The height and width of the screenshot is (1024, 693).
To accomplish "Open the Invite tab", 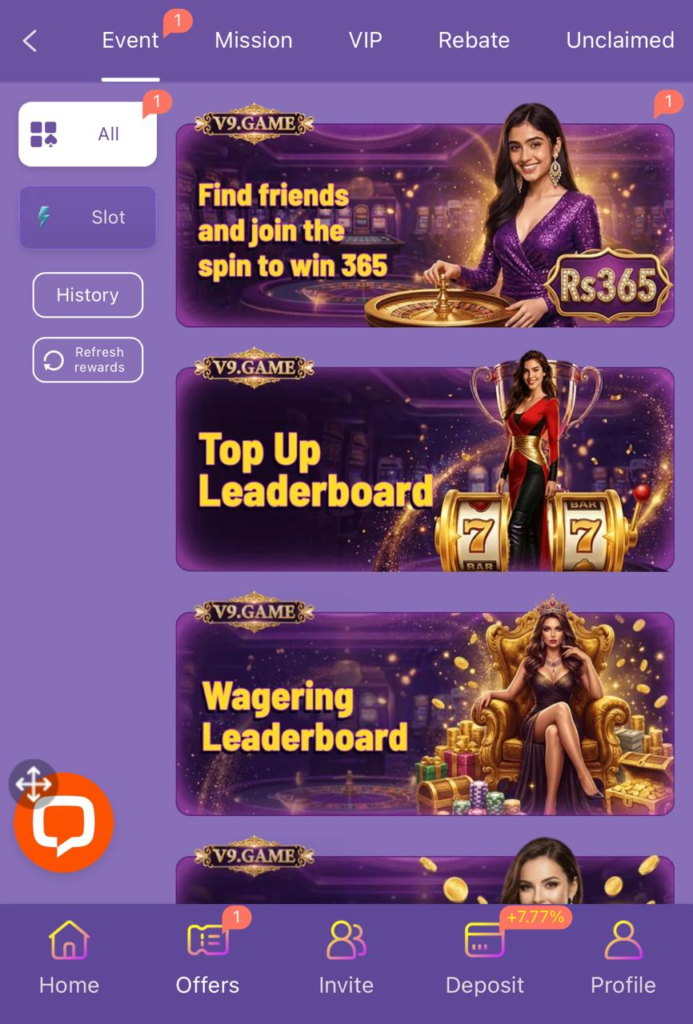I will pos(346,959).
